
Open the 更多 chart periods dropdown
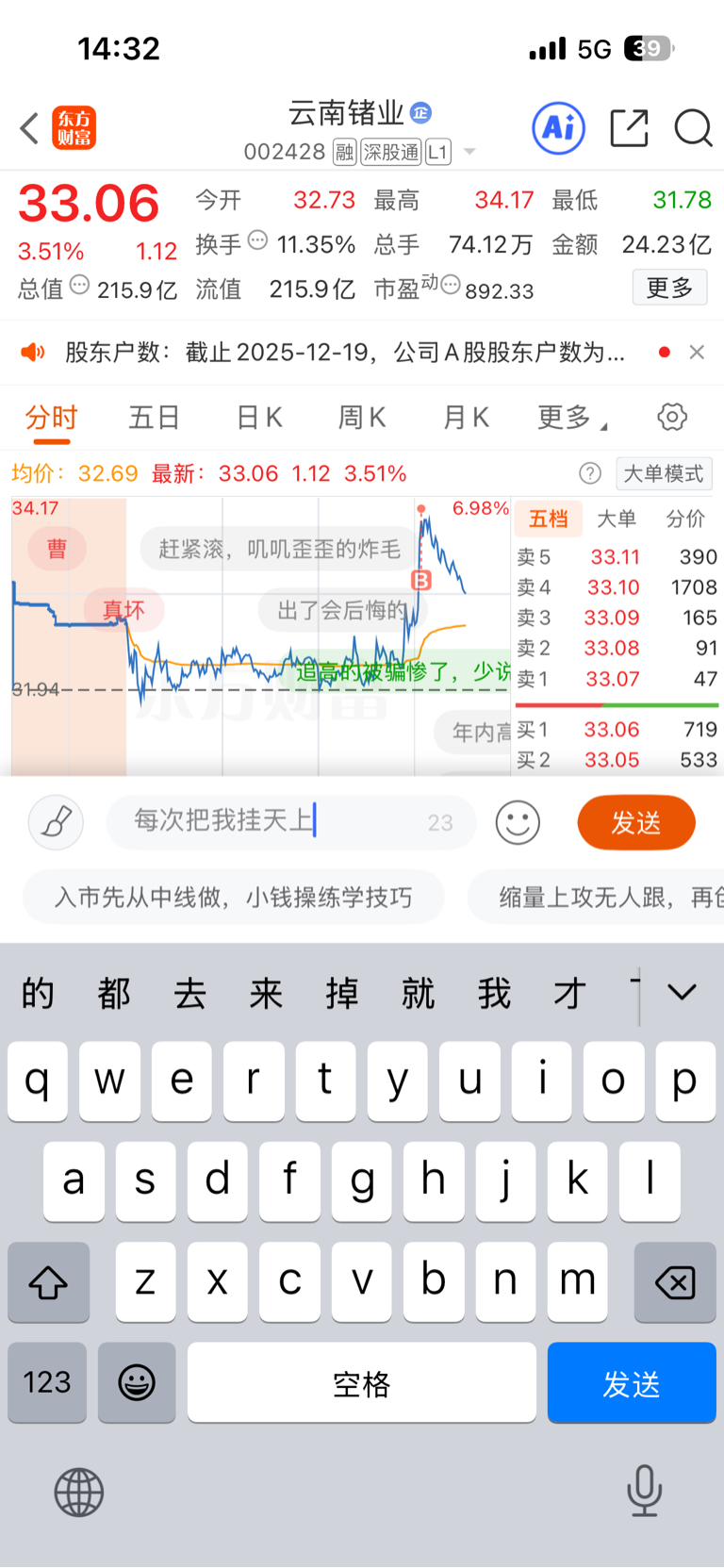[571, 417]
